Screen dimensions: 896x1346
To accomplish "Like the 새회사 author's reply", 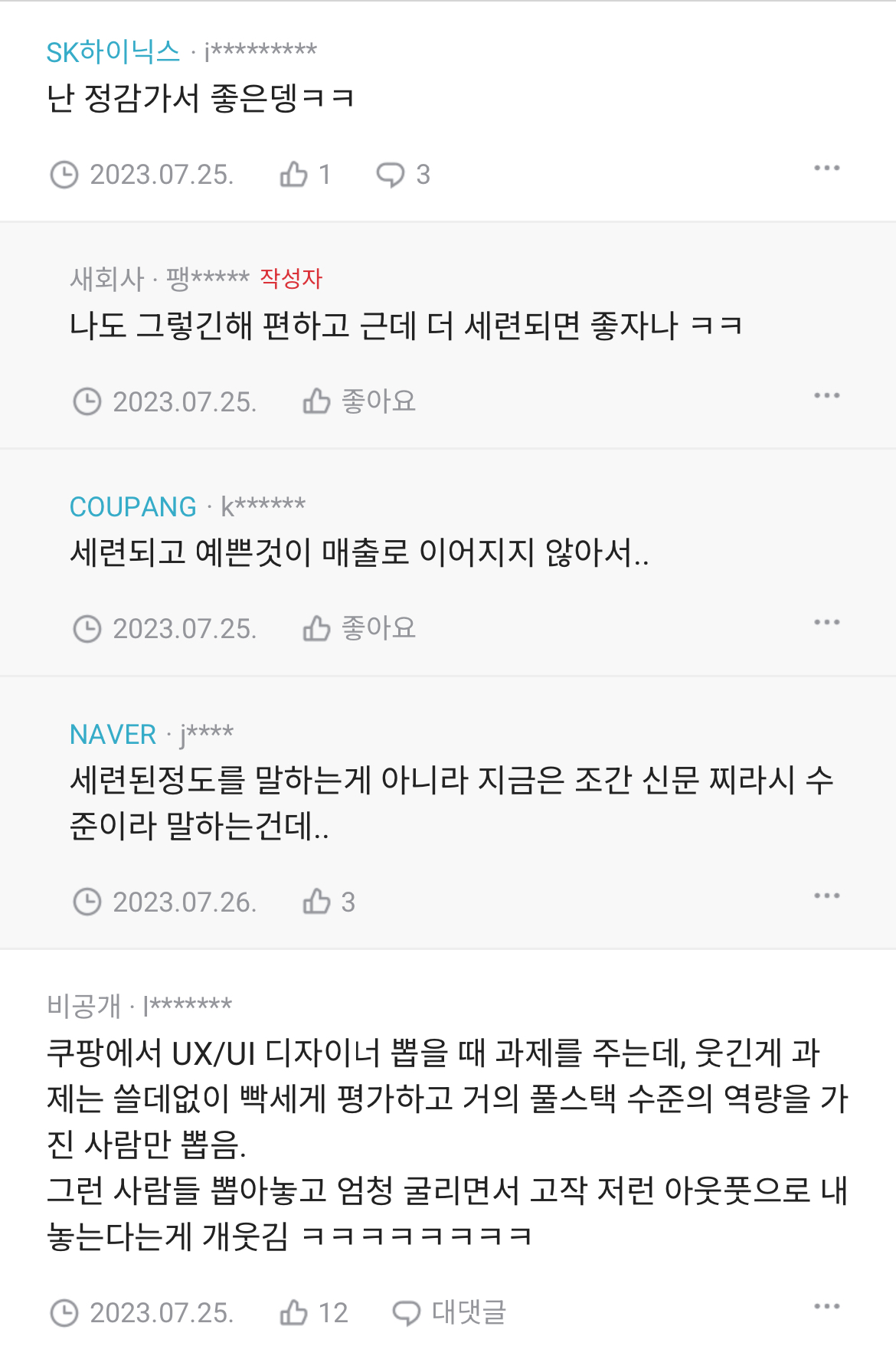I will (359, 401).
